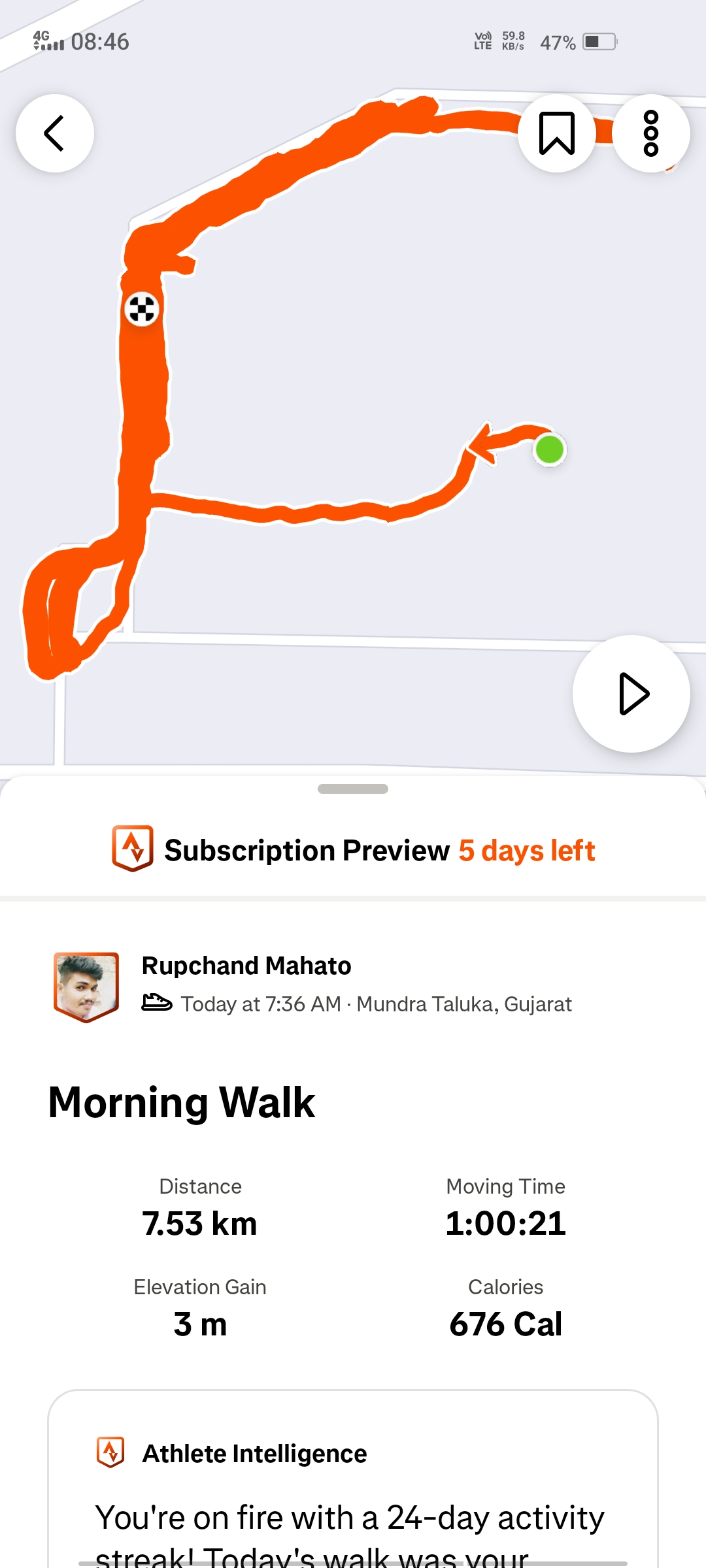This screenshot has height=1568, width=706.
Task: Bookmark this Morning Walk activity
Action: [x=556, y=133]
